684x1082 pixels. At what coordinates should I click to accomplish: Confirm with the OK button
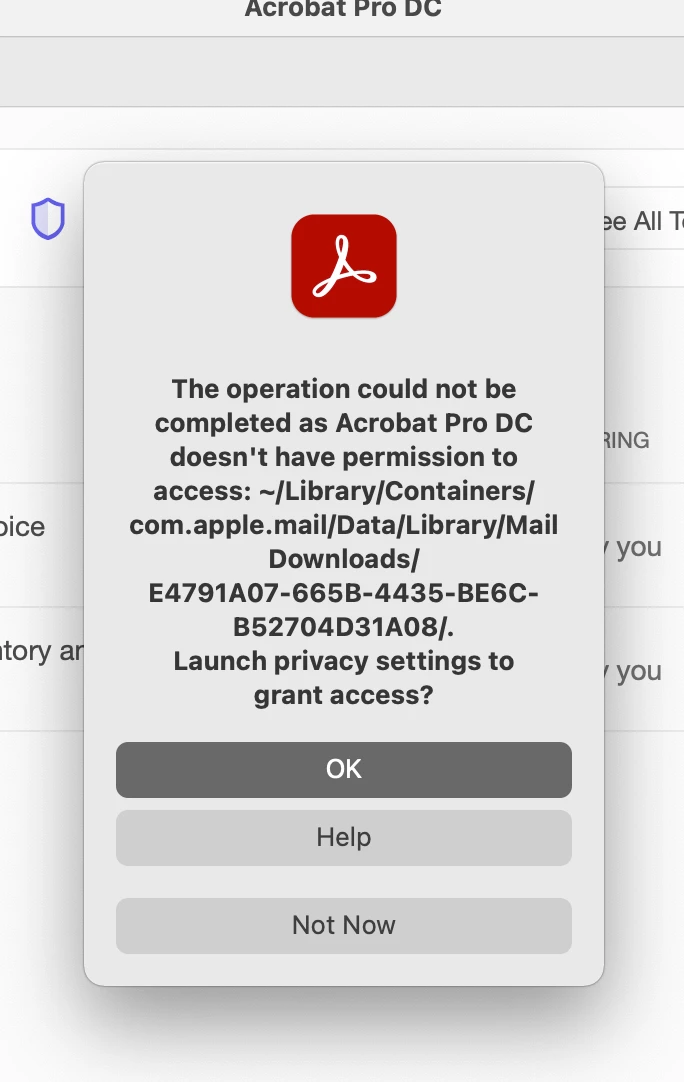343,769
